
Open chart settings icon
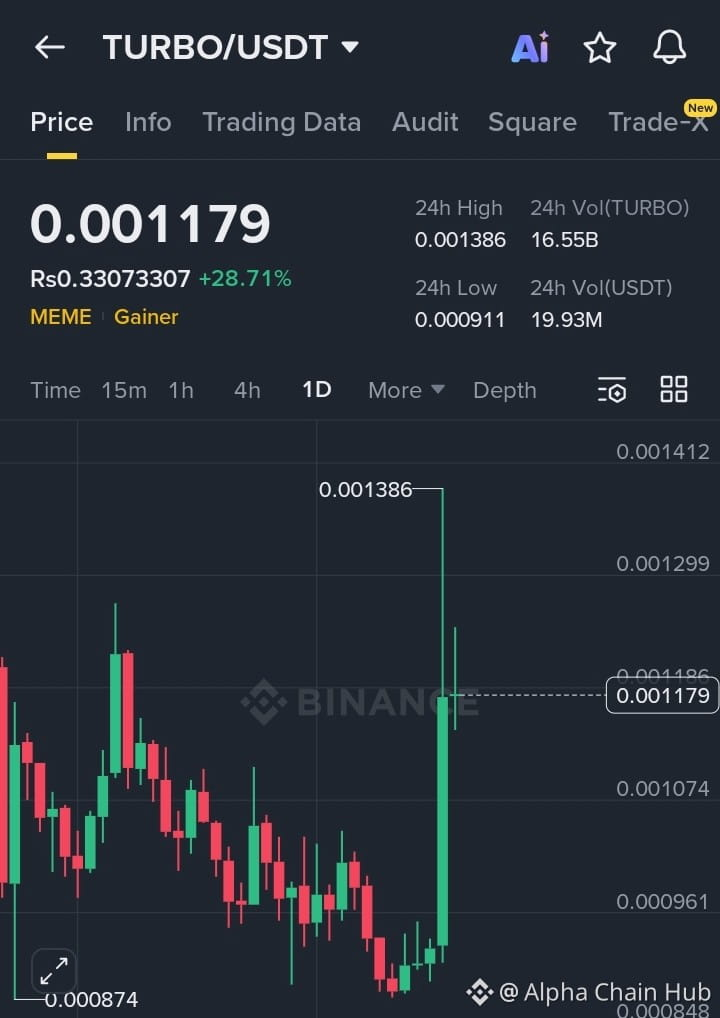[x=612, y=390]
